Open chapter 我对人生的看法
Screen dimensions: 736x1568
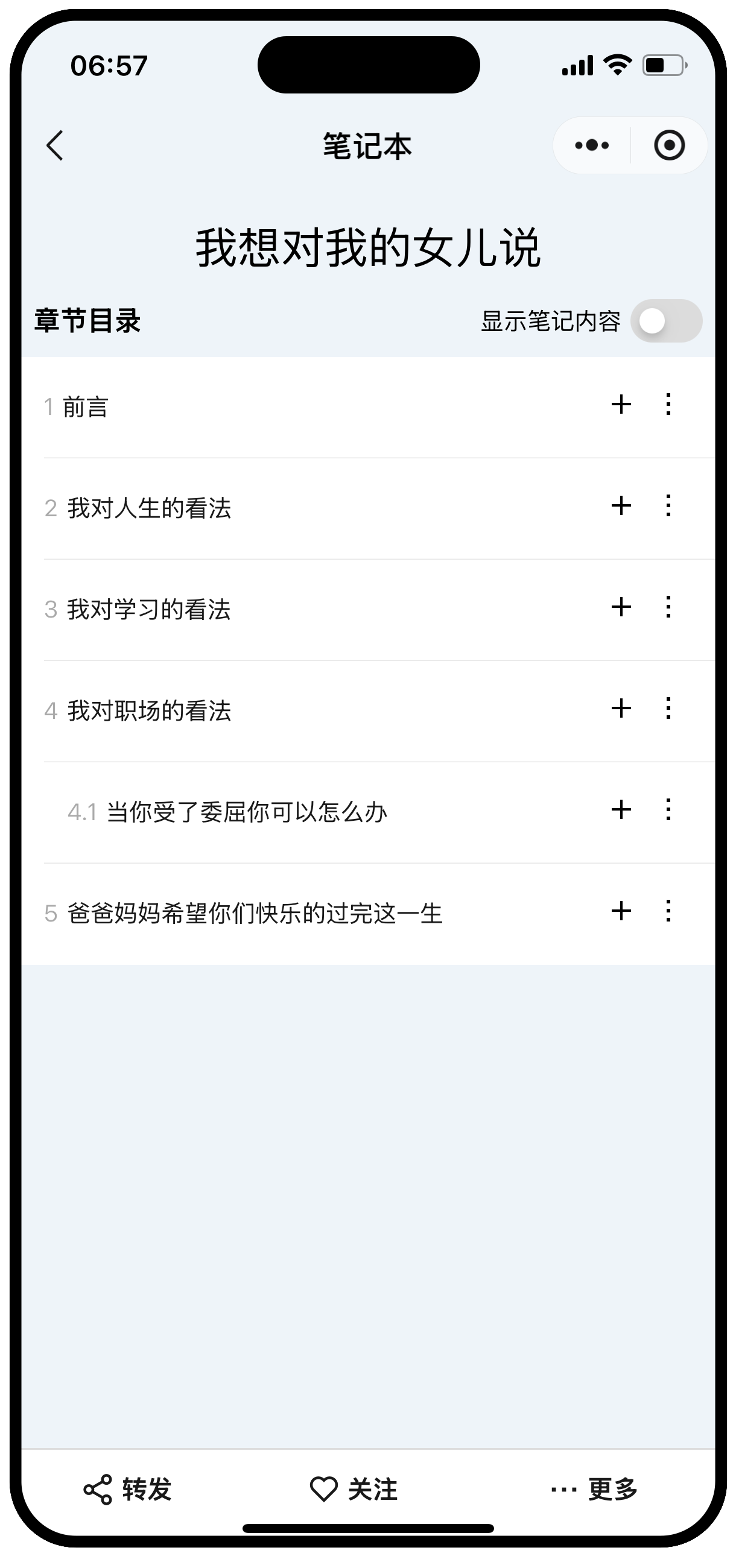(x=149, y=508)
